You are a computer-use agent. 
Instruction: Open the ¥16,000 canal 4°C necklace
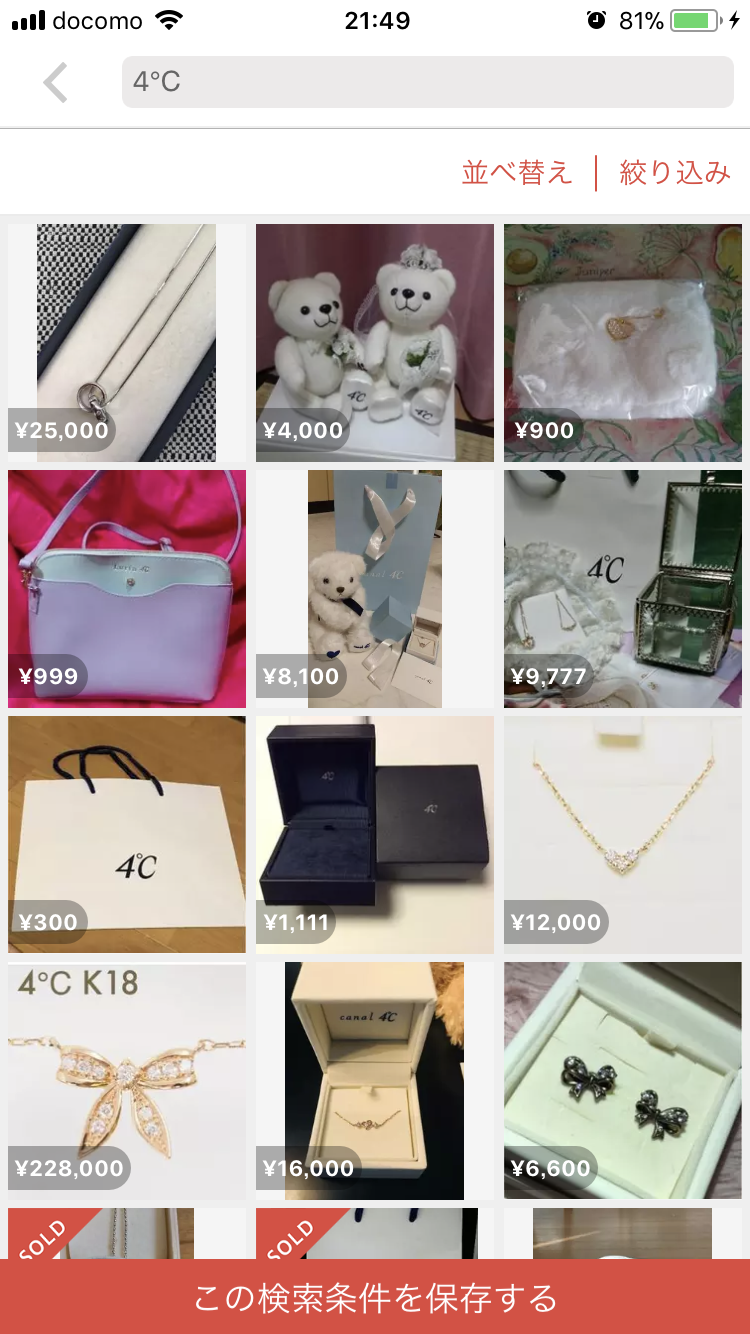(375, 1081)
